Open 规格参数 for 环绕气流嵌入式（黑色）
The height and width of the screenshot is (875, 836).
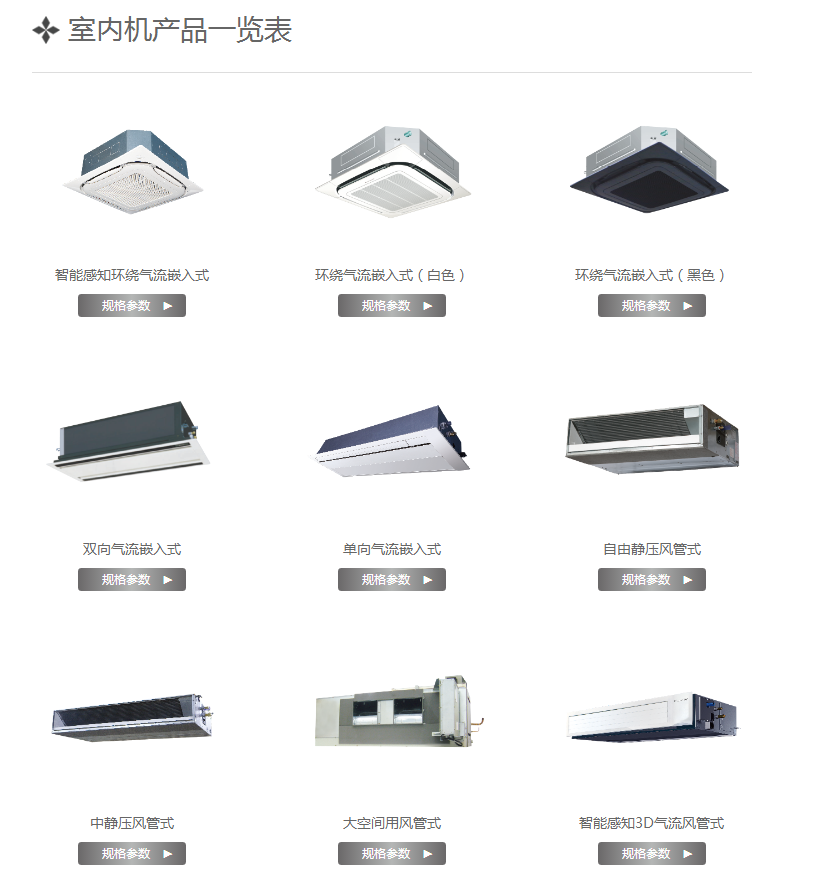652,306
